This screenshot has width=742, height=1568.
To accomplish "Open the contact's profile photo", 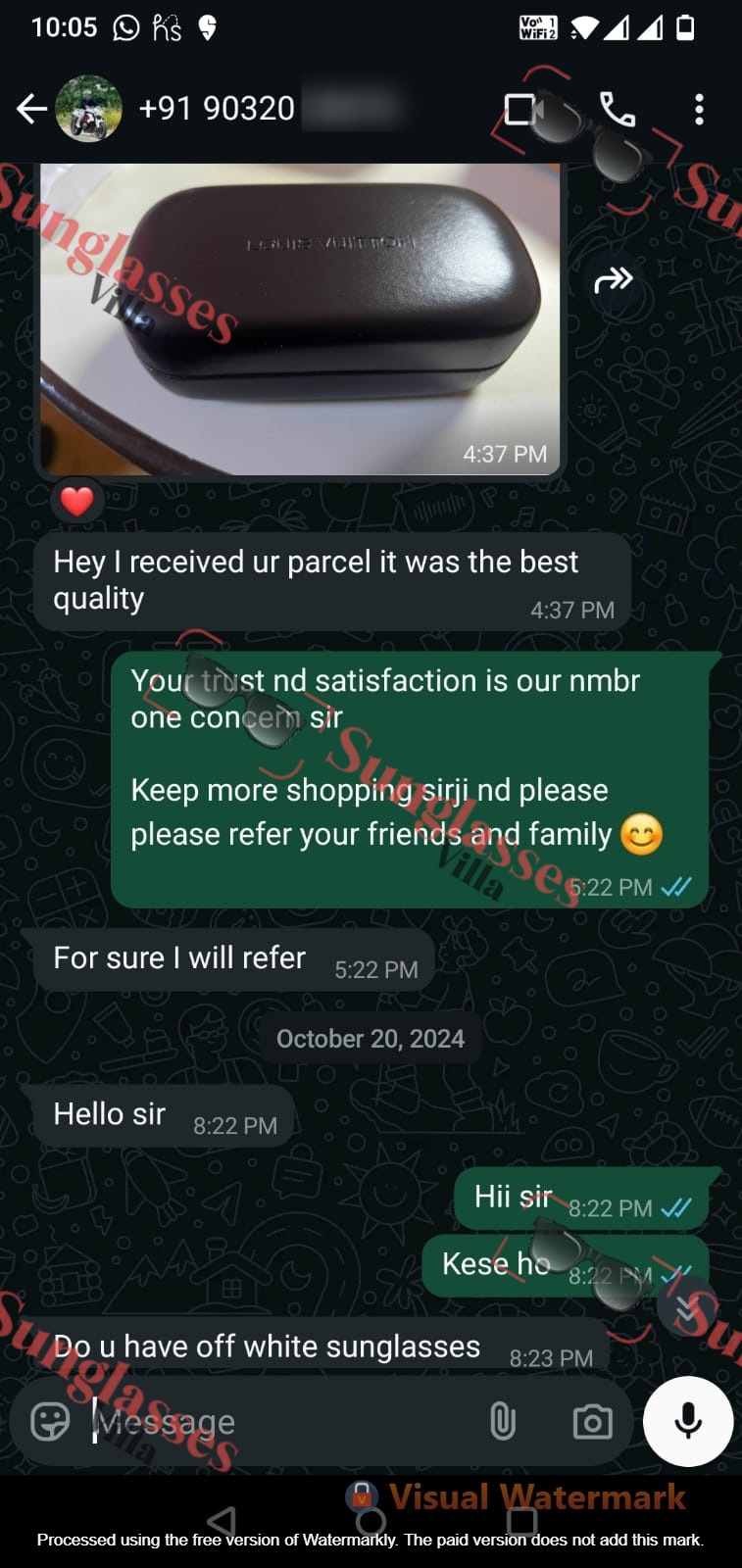I will 89,109.
